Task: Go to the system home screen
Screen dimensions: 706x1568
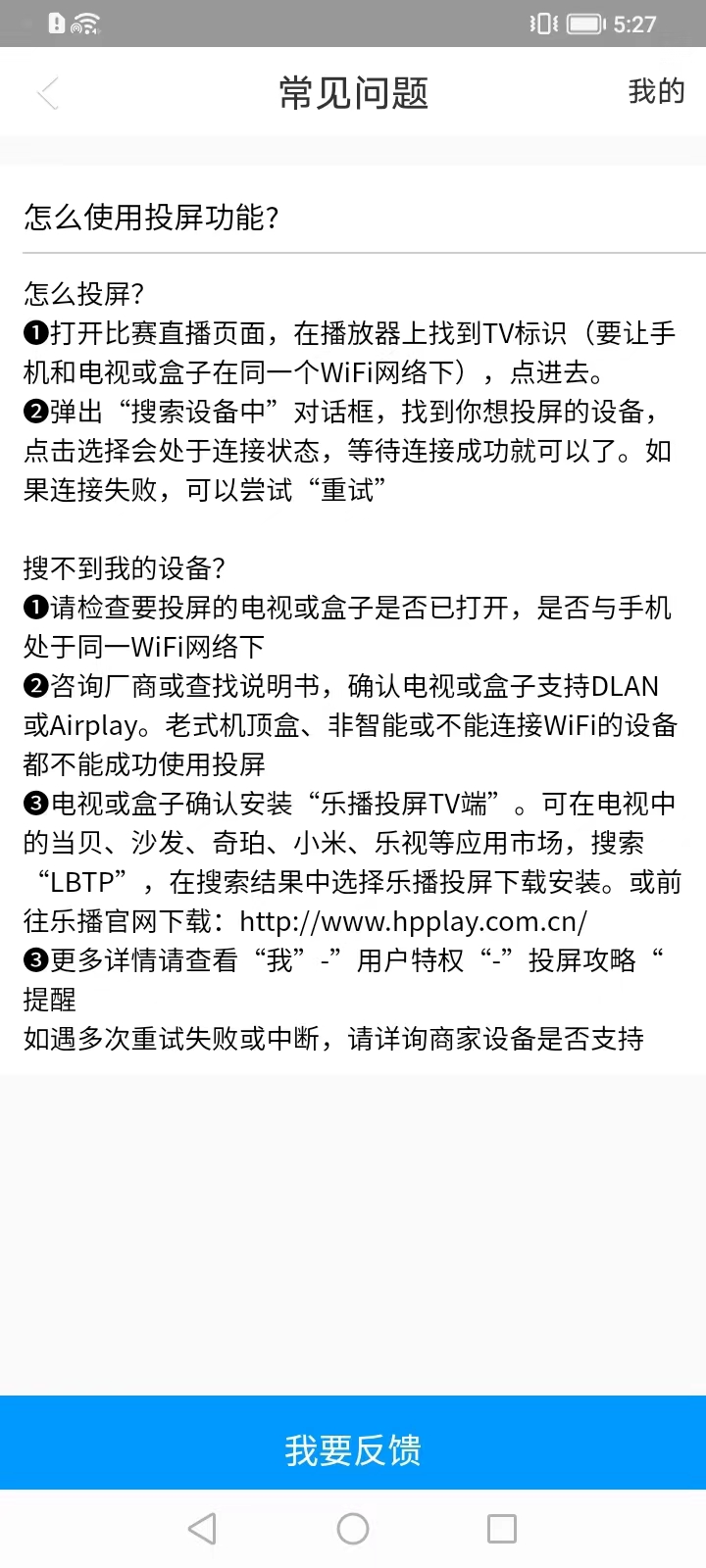Action: [353, 1529]
